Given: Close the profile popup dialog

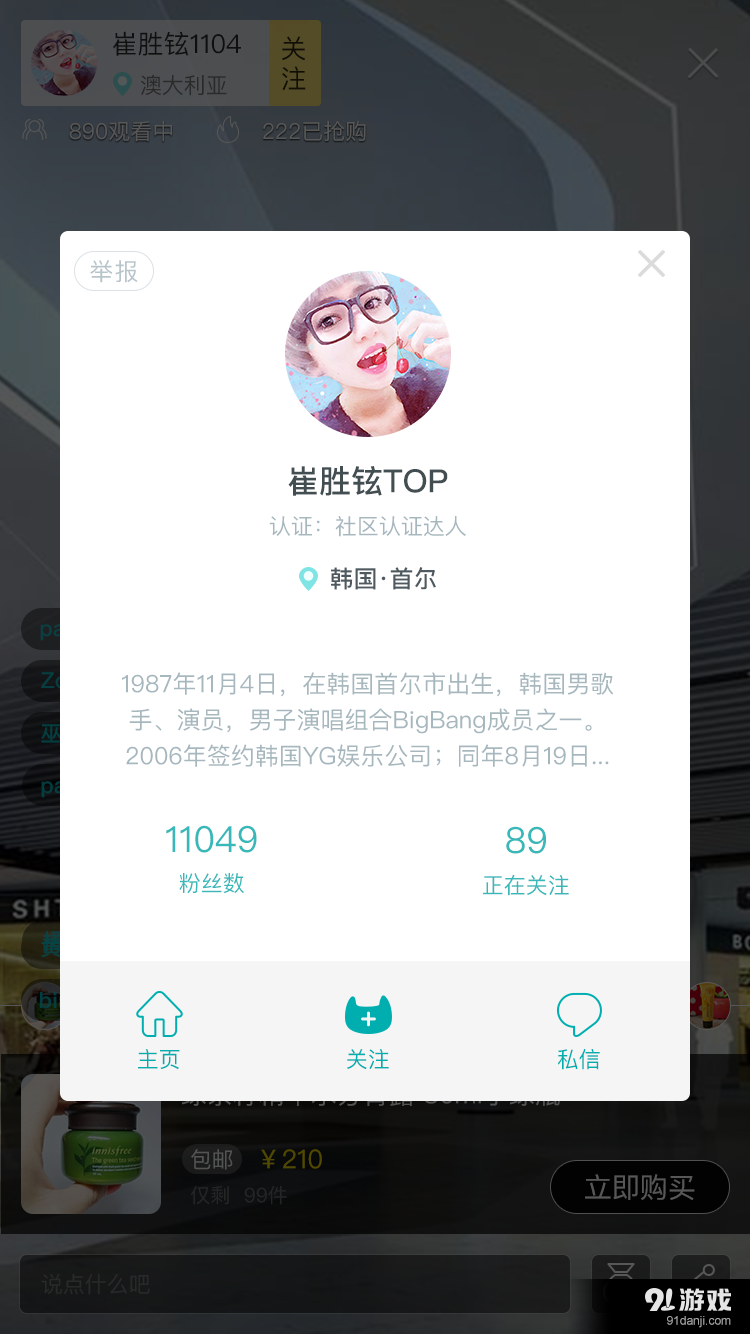Looking at the screenshot, I should click(651, 263).
